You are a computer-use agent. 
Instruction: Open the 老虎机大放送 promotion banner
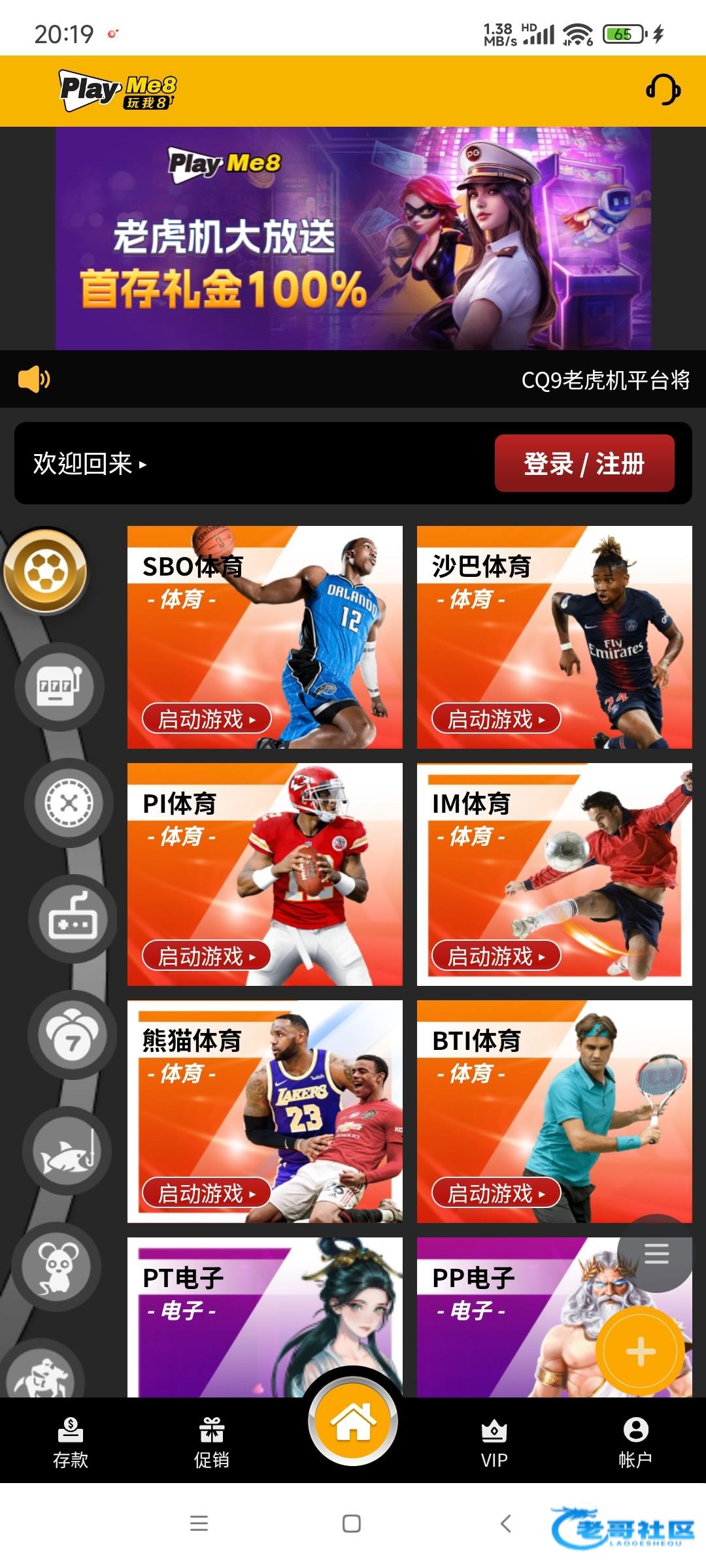(353, 238)
